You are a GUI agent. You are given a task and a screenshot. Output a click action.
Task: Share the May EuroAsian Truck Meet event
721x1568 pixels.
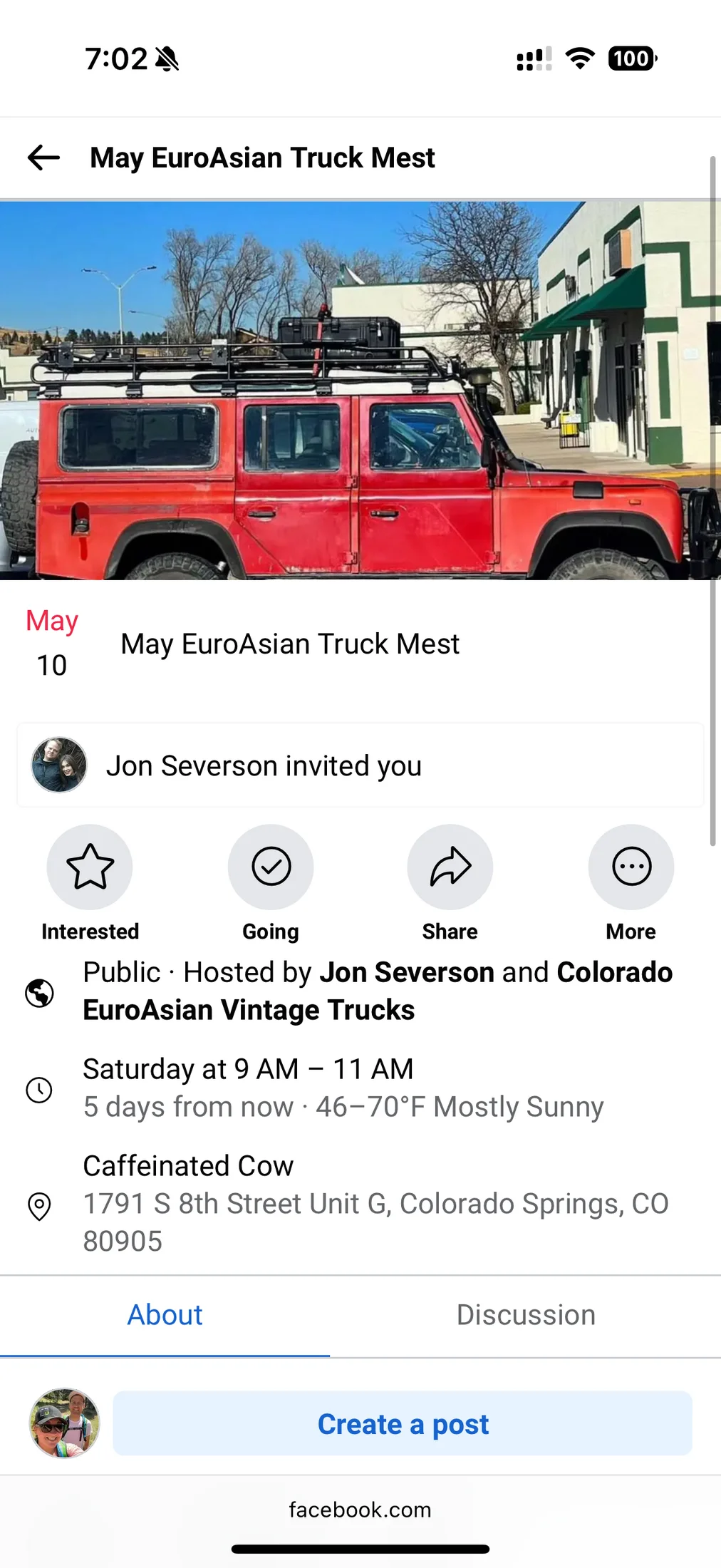point(450,867)
